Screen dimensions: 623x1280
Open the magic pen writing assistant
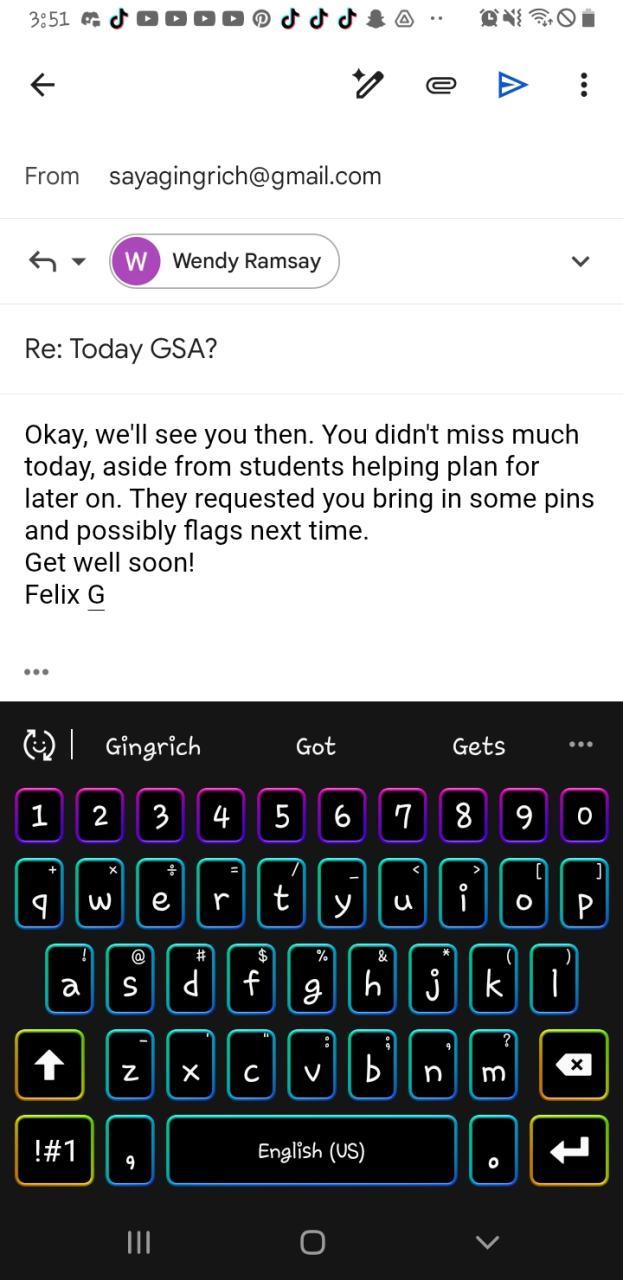click(368, 85)
